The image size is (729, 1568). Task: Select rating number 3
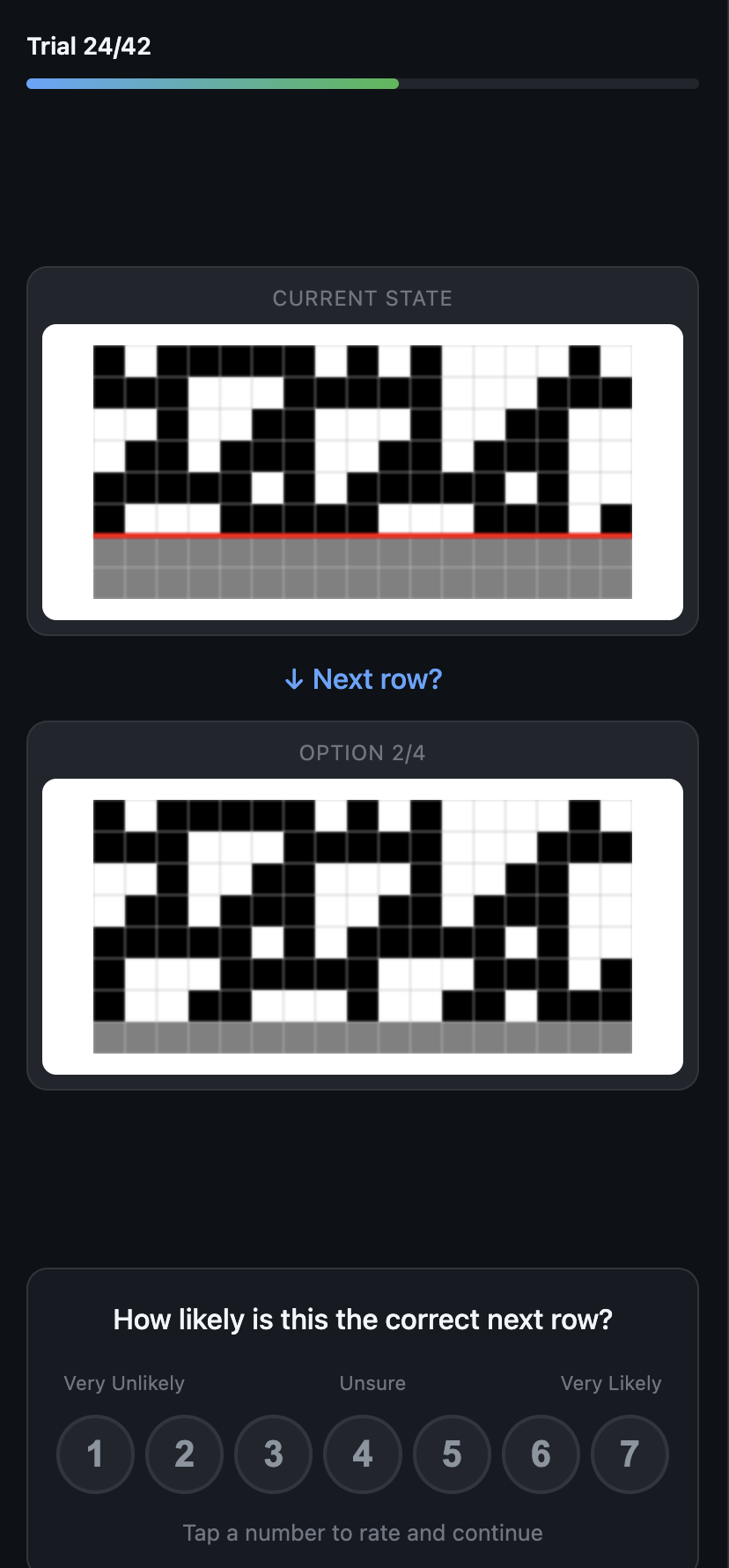point(274,1453)
